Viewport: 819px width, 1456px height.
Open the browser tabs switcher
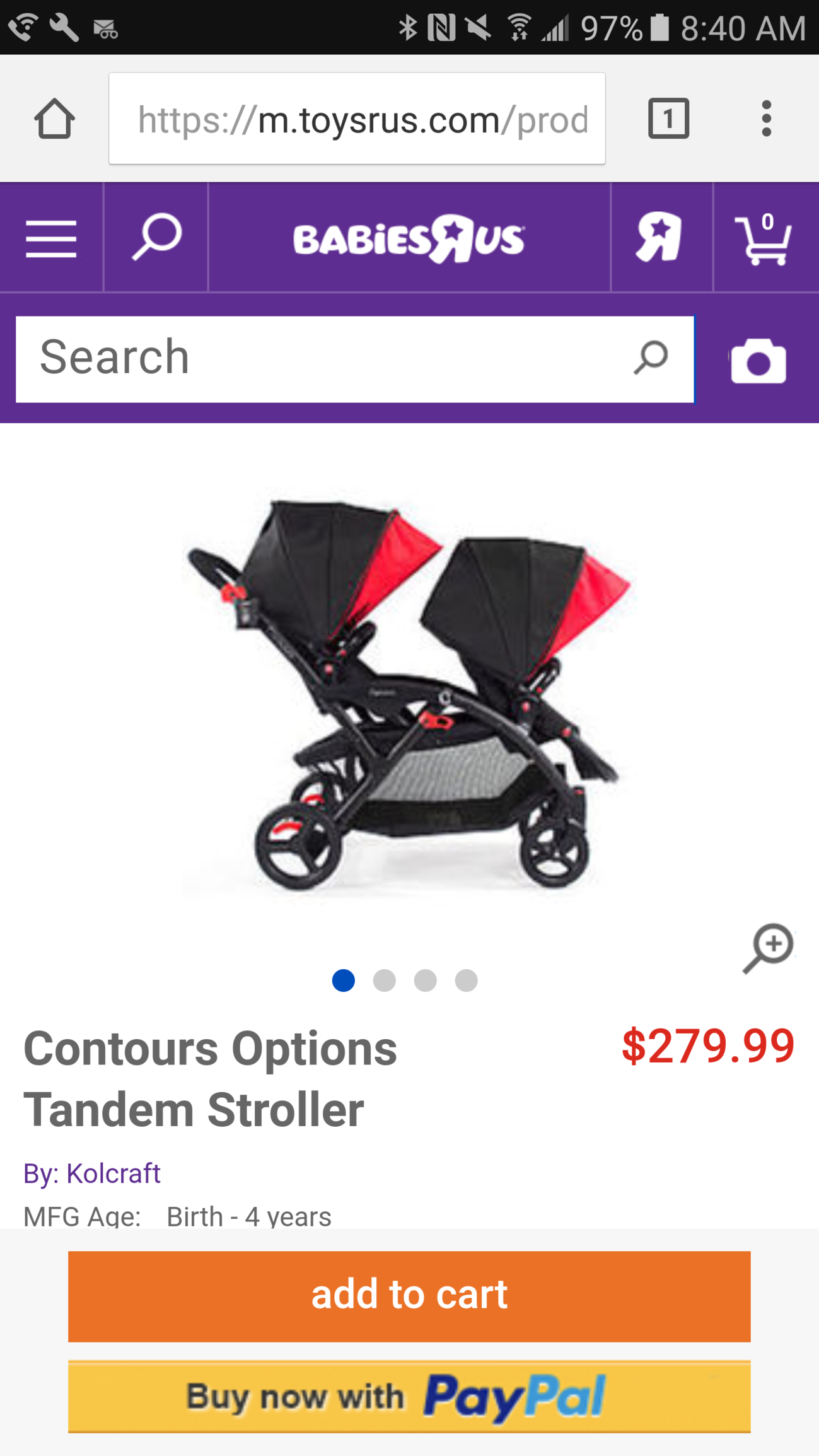pos(668,118)
